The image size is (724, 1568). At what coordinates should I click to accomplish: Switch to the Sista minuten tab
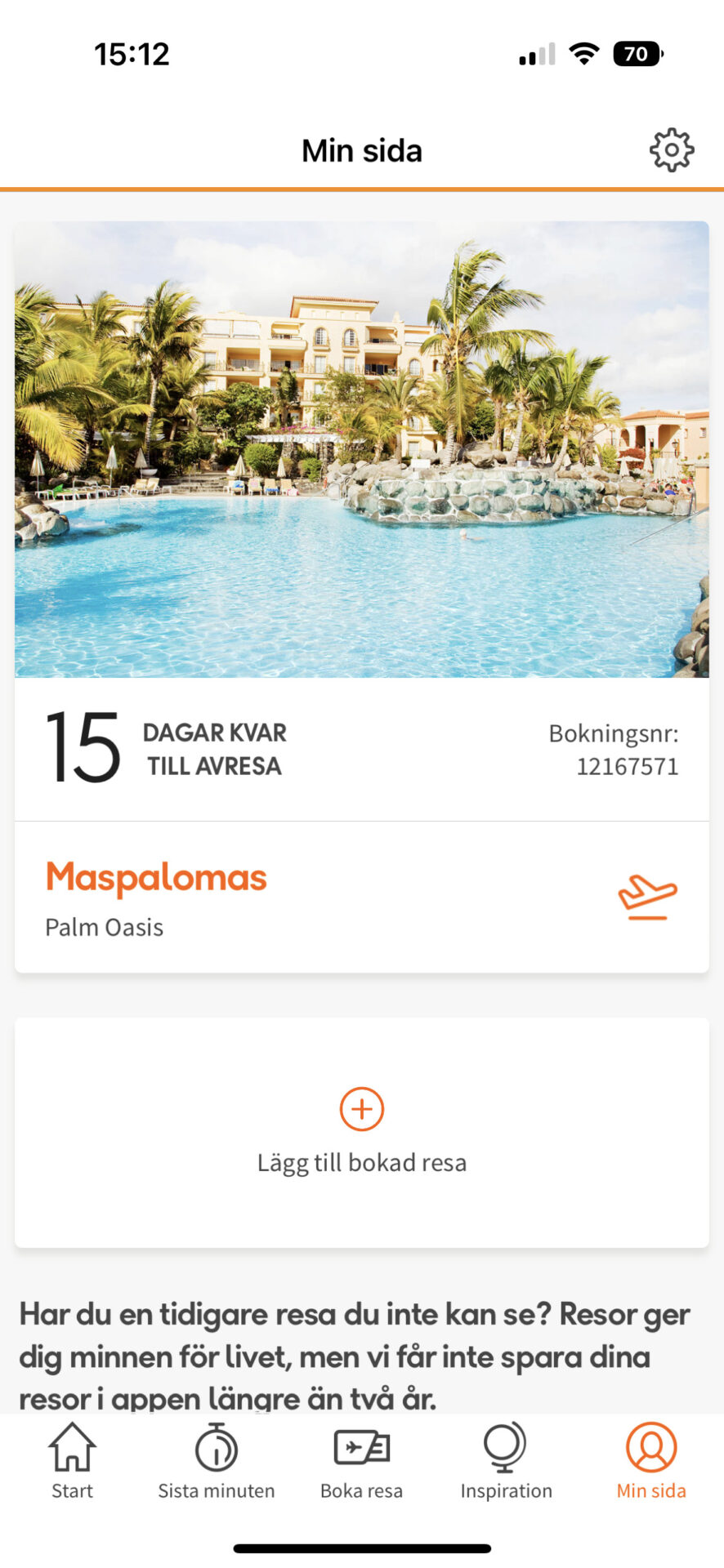[x=217, y=1461]
